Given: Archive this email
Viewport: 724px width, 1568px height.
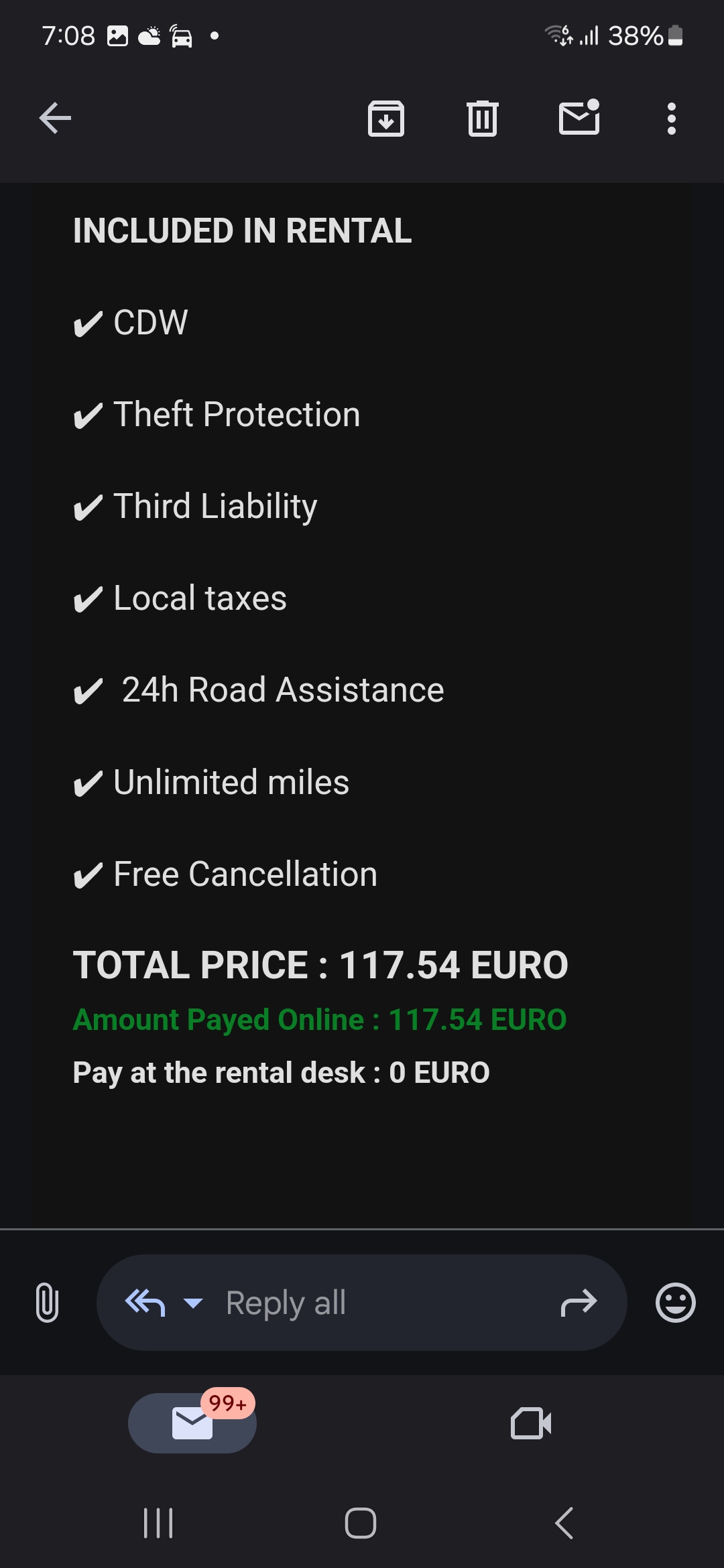Looking at the screenshot, I should click(386, 119).
